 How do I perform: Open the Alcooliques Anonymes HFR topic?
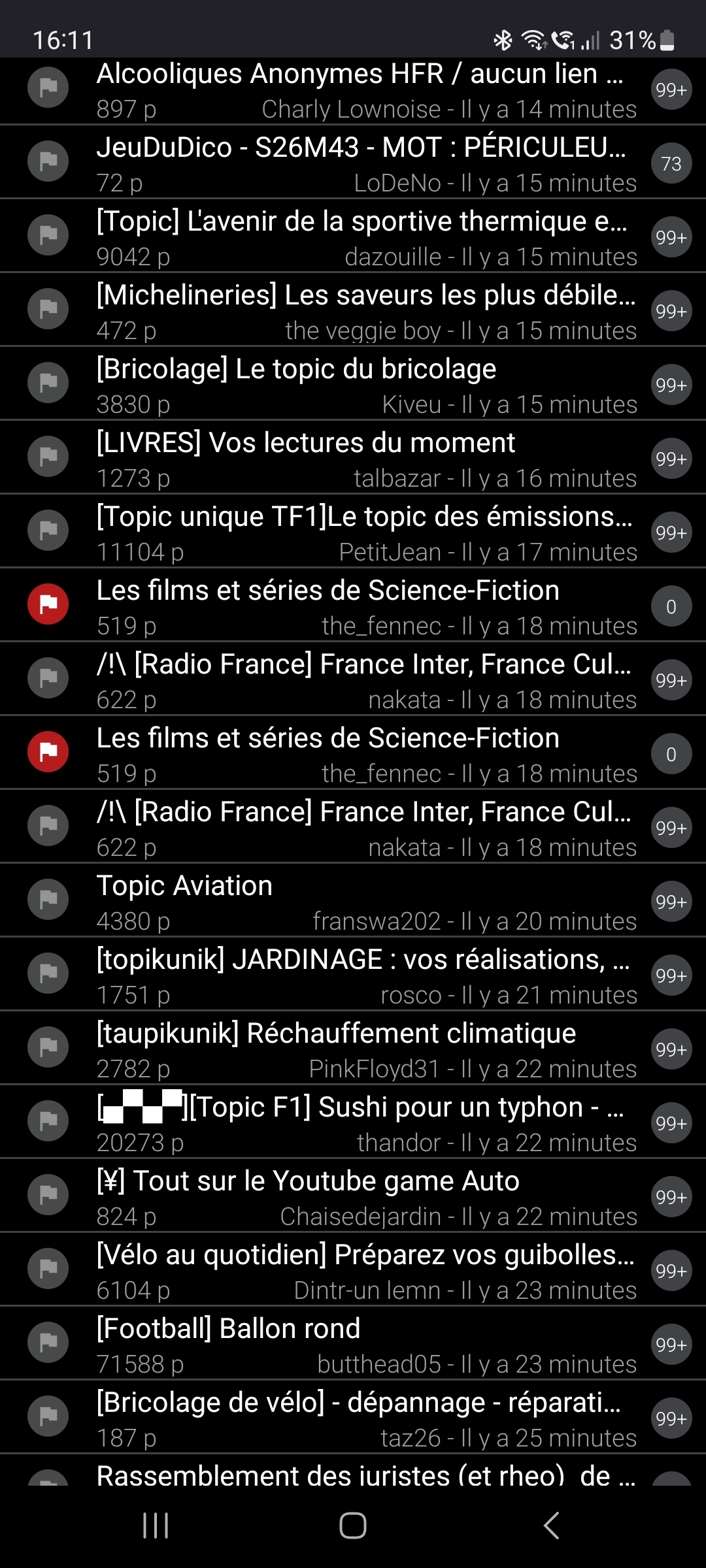pos(360,74)
